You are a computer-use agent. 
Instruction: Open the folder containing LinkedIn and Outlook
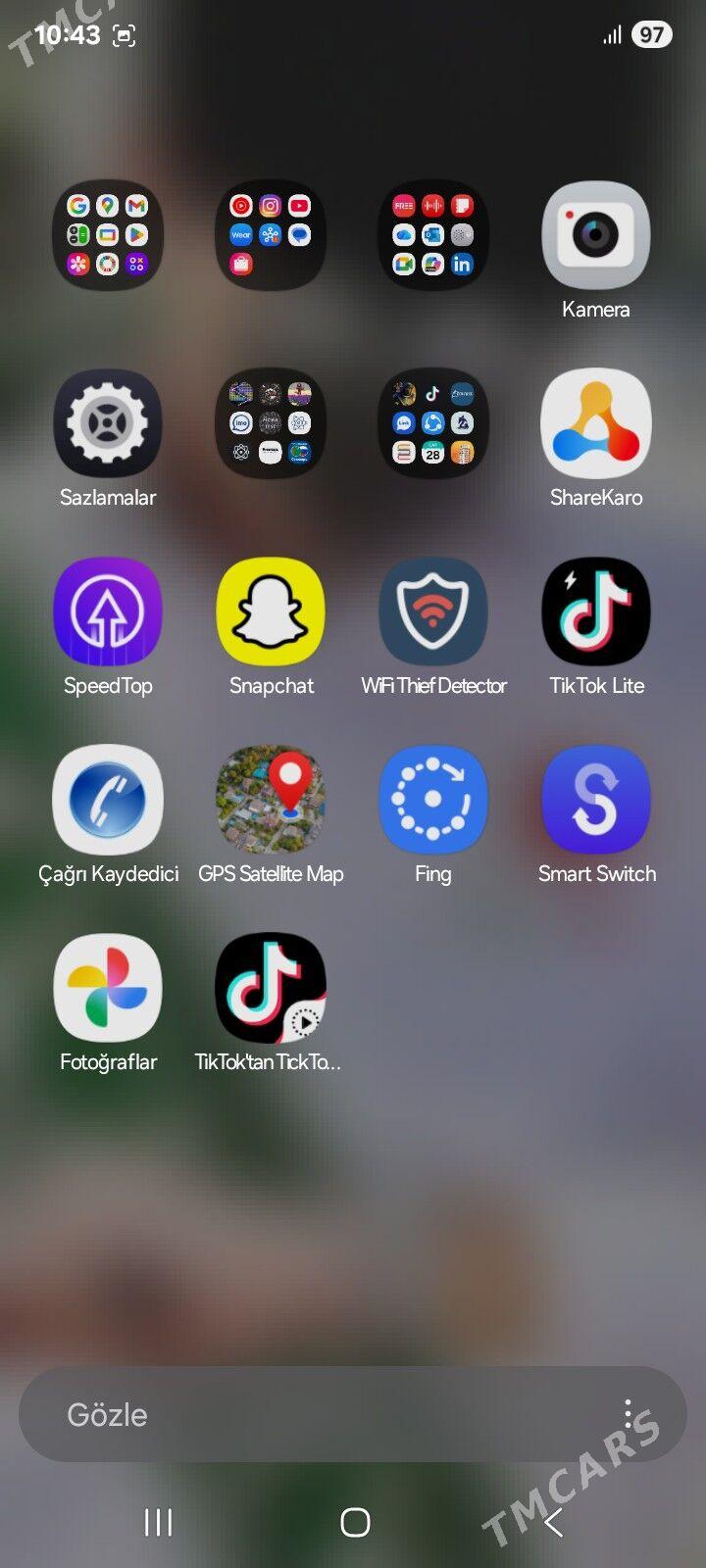[433, 235]
